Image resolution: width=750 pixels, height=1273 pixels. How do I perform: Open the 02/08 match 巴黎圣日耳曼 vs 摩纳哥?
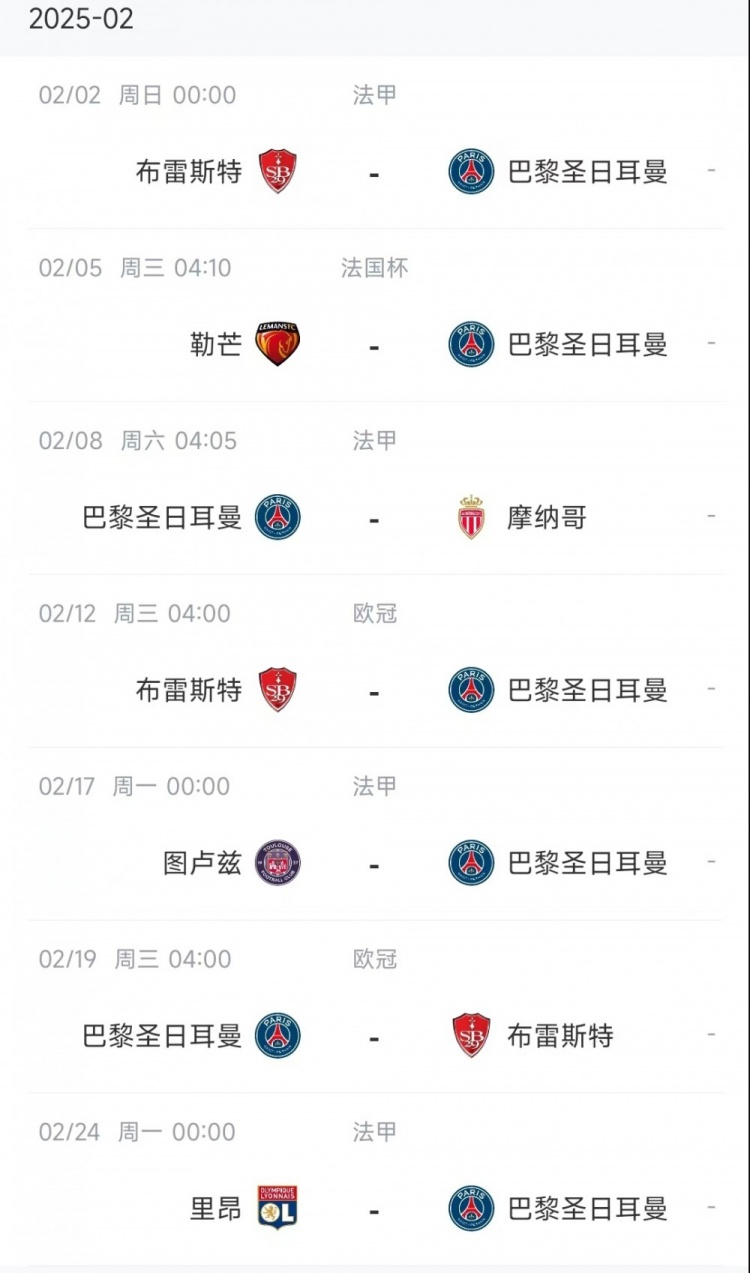(374, 518)
